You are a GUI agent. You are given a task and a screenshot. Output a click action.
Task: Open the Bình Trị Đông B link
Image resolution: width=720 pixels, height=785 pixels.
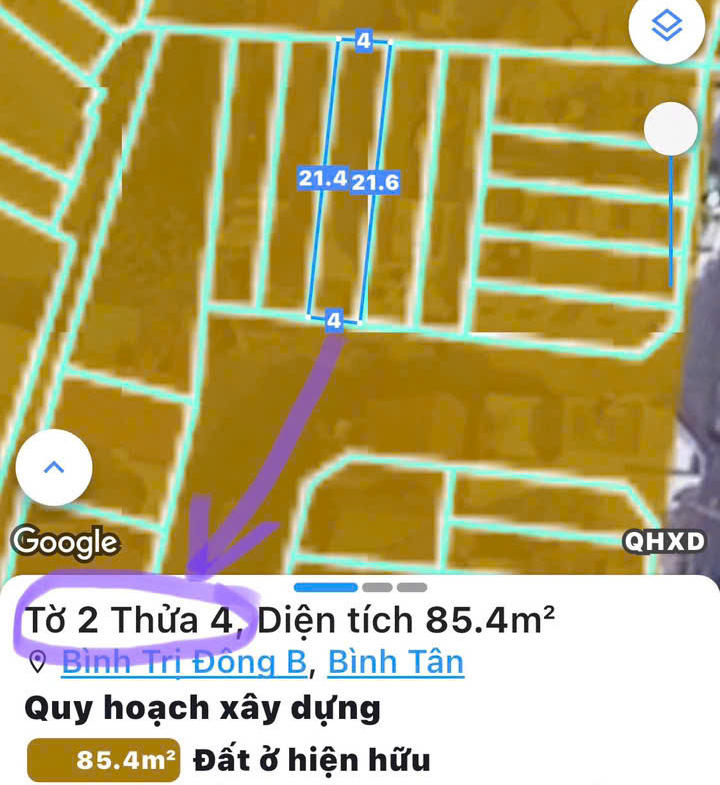(x=184, y=662)
